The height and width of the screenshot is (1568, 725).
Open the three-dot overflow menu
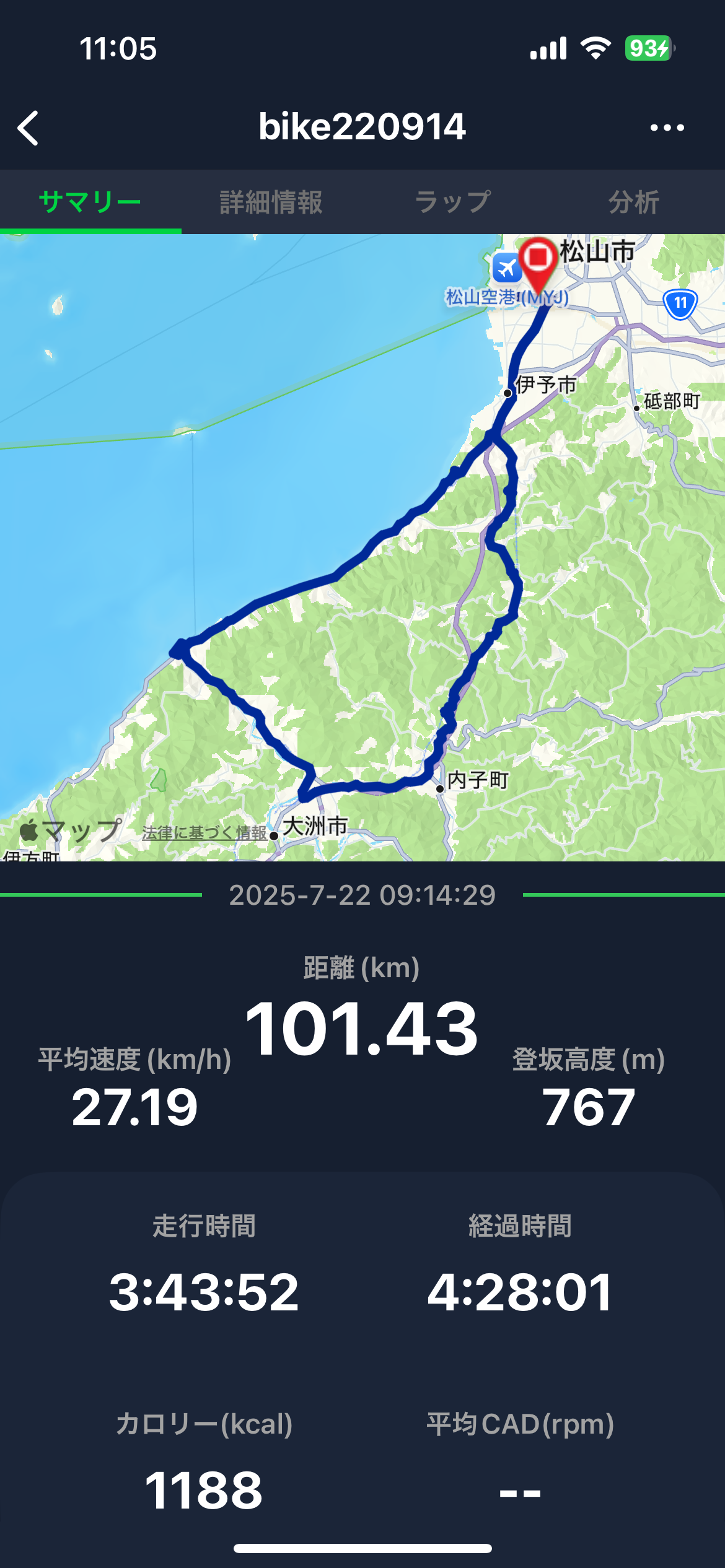(667, 128)
